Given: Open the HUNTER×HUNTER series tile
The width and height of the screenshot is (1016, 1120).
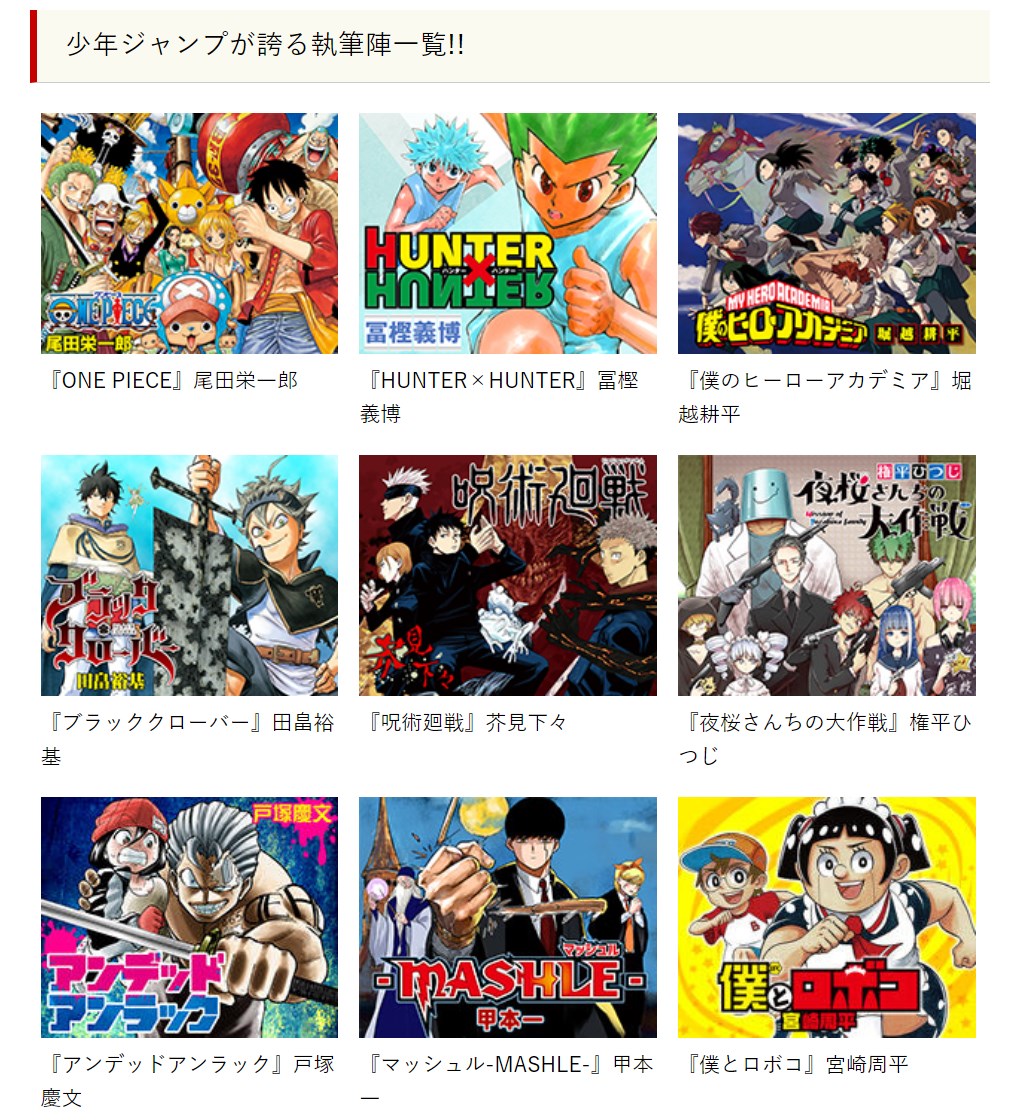Looking at the screenshot, I should (x=507, y=233).
